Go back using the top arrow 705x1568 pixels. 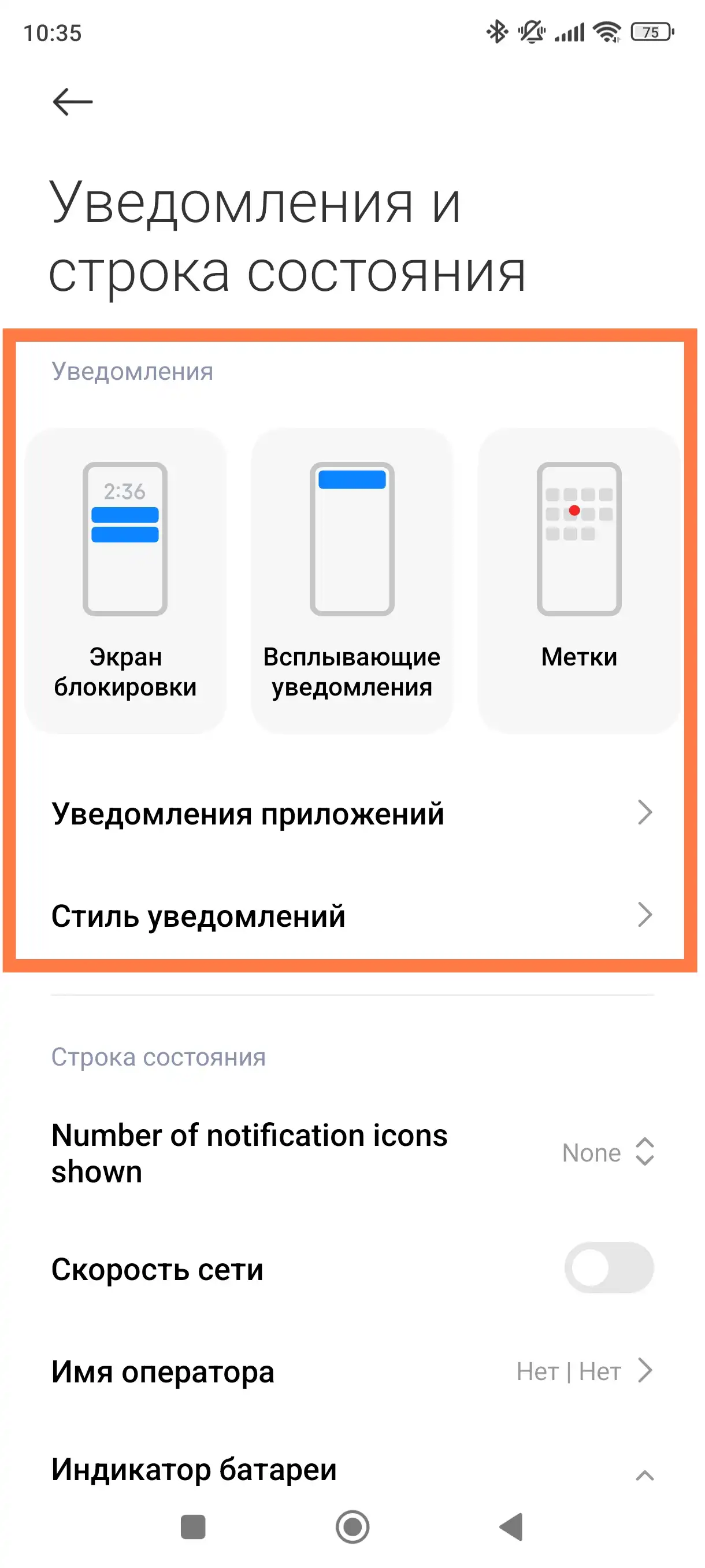point(72,101)
